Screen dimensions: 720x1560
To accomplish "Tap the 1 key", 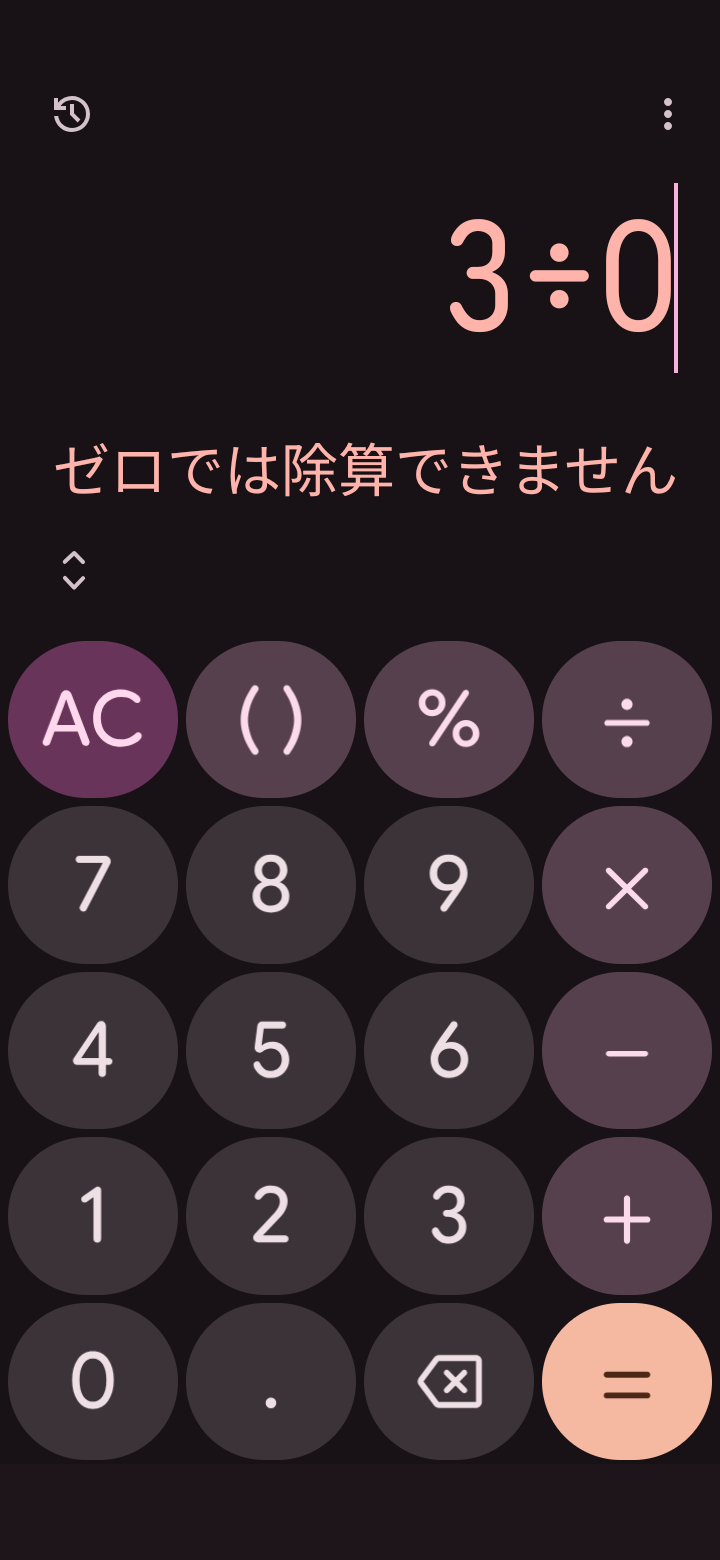I will click(93, 1217).
